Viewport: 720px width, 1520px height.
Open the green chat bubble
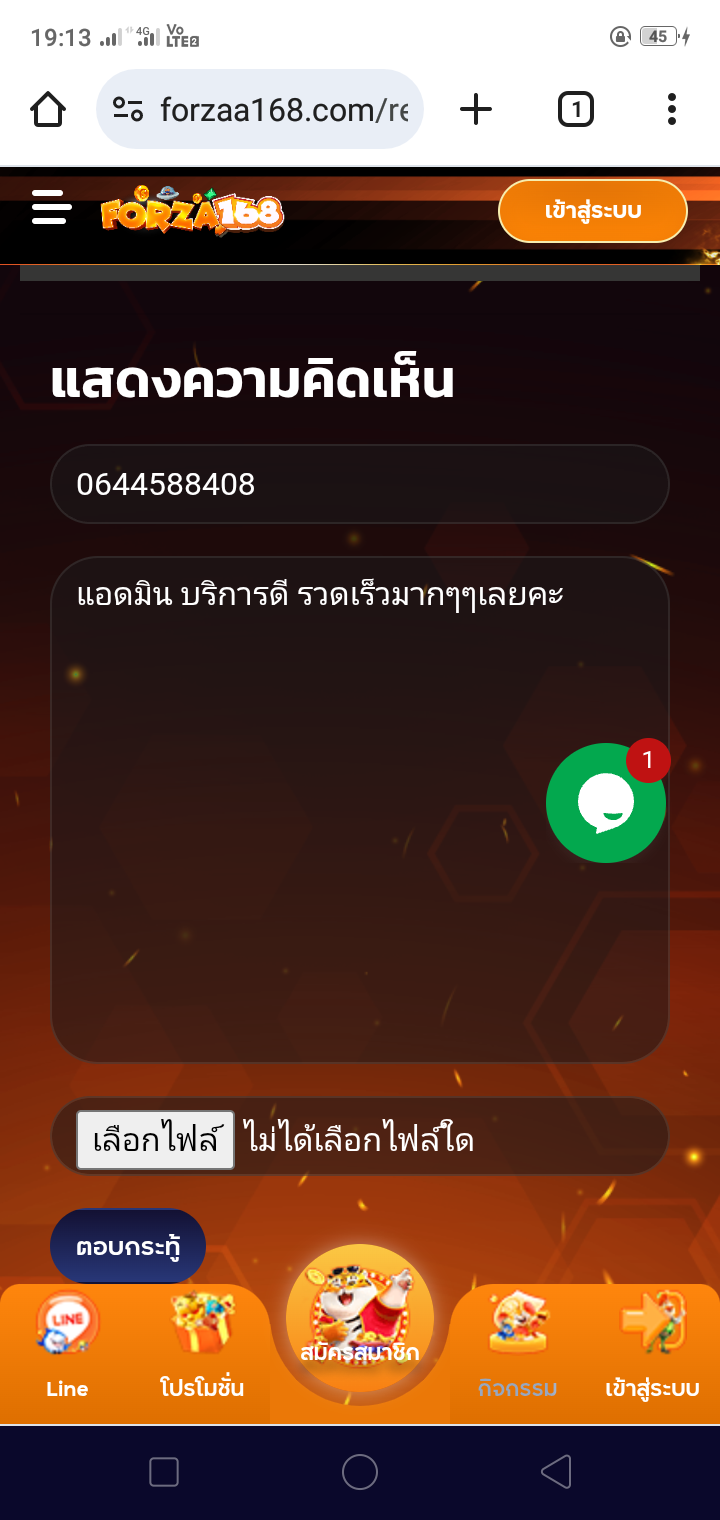(606, 803)
